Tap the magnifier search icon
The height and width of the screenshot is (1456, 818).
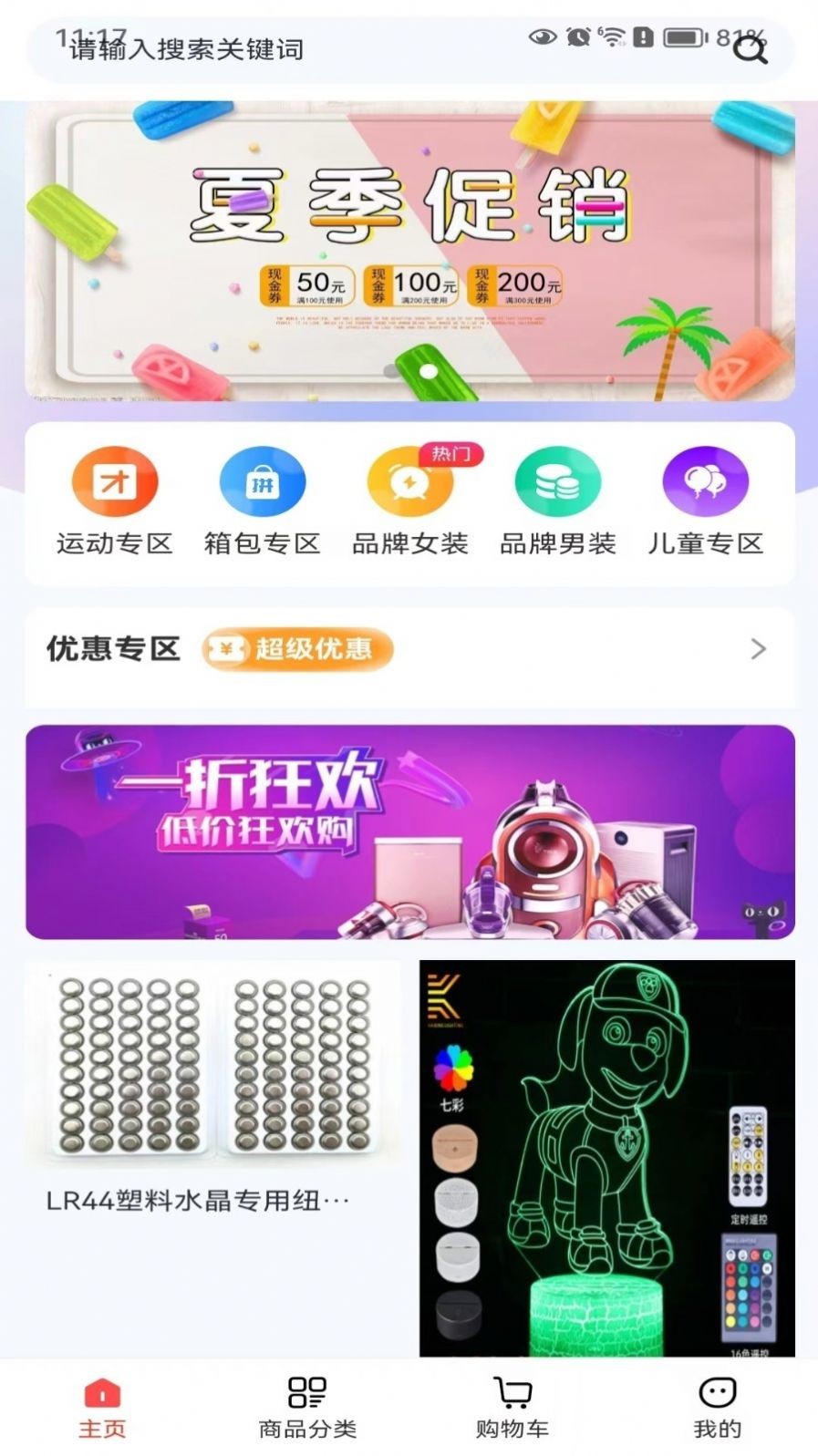[x=750, y=49]
